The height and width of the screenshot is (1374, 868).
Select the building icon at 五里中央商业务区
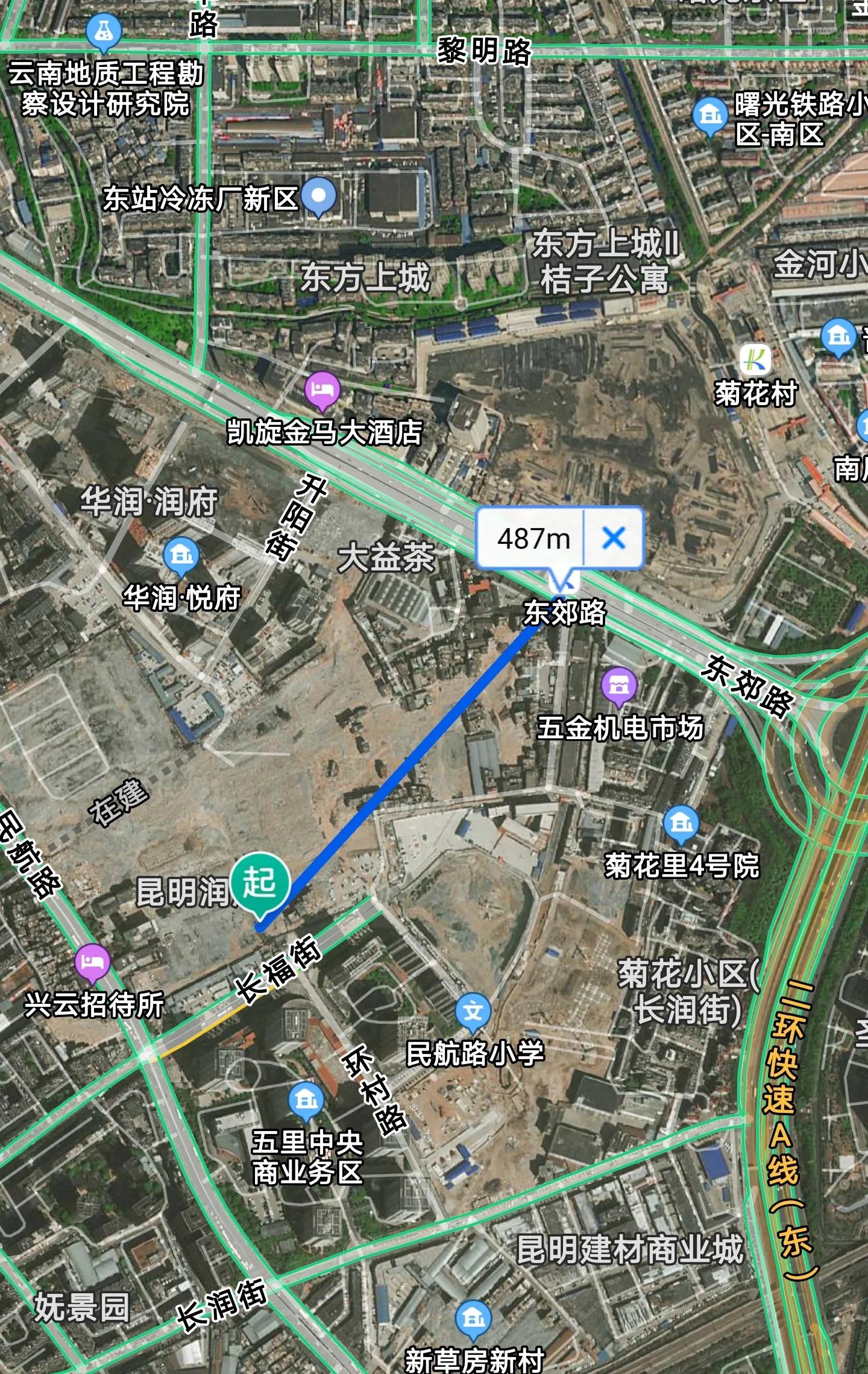pos(306,1098)
